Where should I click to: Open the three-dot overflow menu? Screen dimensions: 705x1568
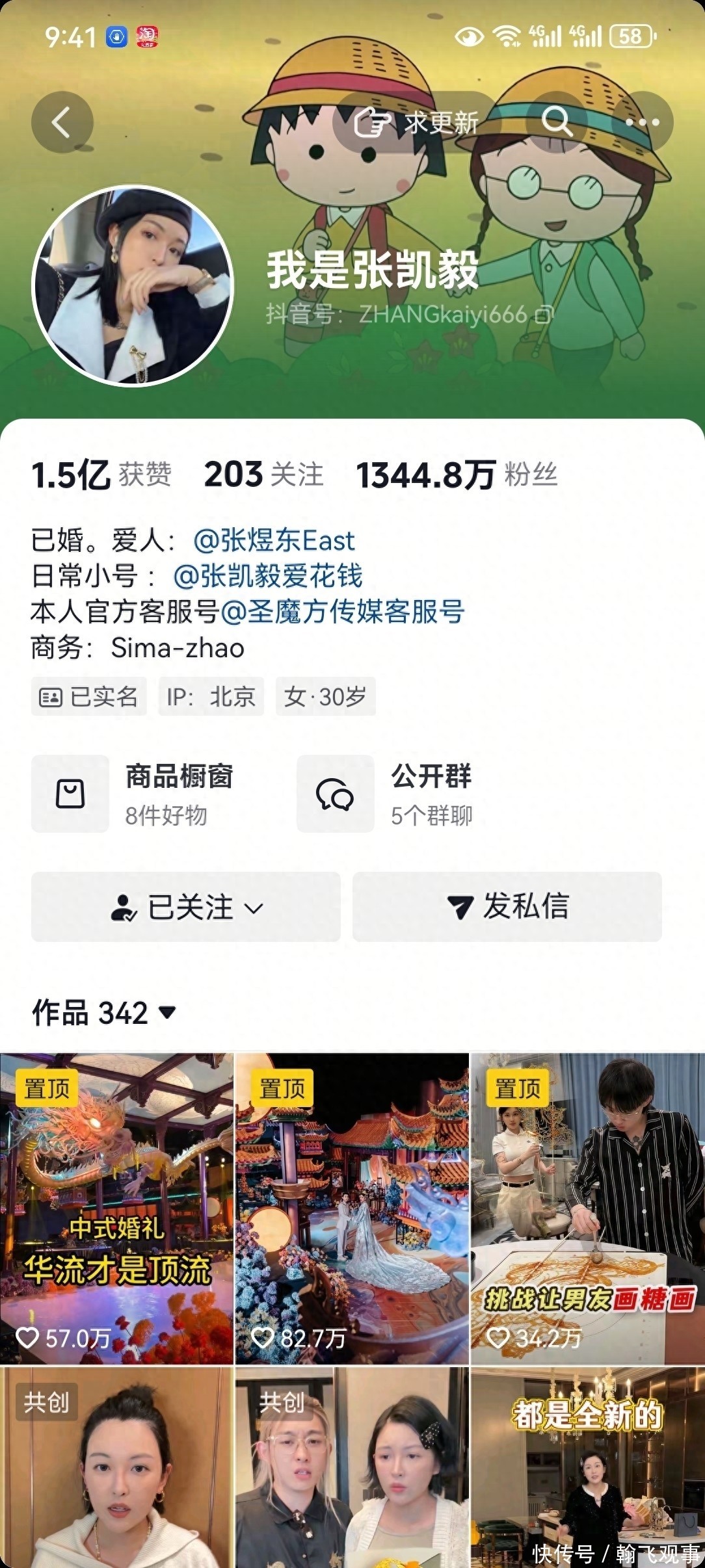(642, 122)
